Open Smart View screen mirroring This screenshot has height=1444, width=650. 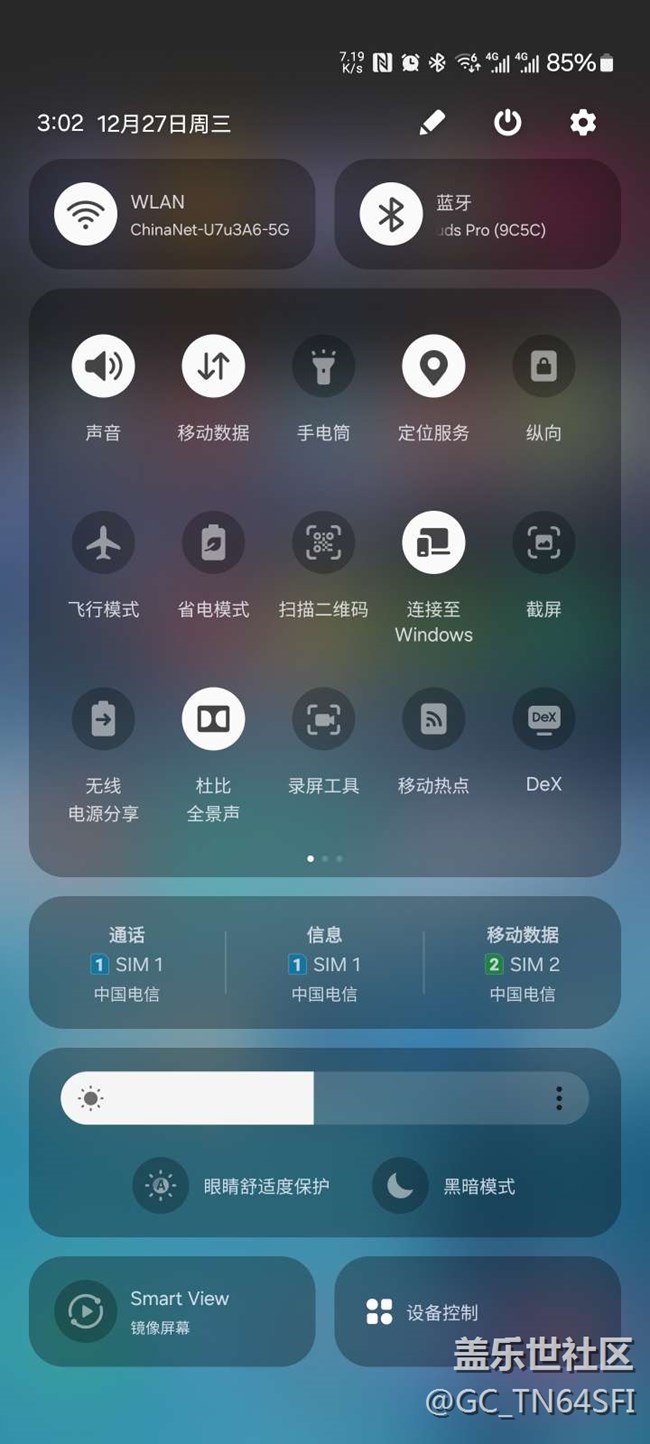pyautogui.click(x=86, y=1311)
